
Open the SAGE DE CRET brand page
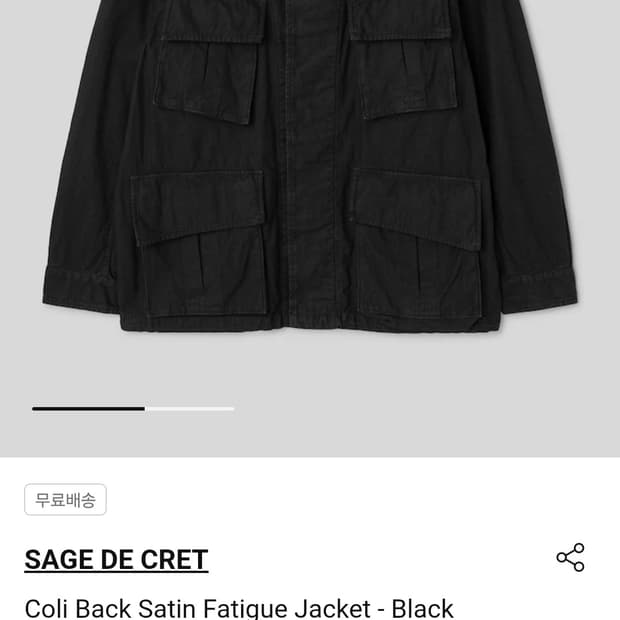(x=116, y=559)
